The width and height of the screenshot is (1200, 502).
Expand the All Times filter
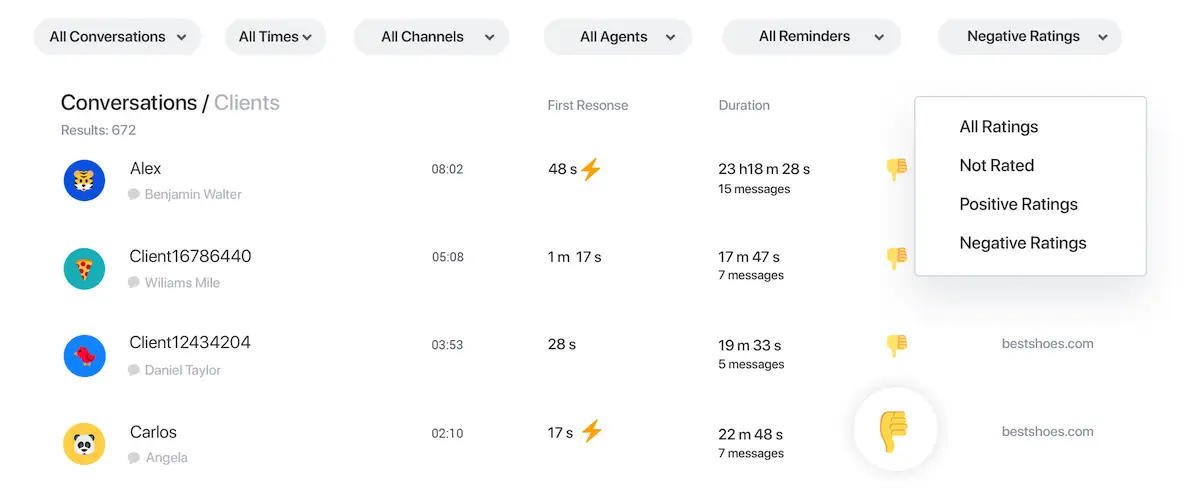(x=275, y=37)
